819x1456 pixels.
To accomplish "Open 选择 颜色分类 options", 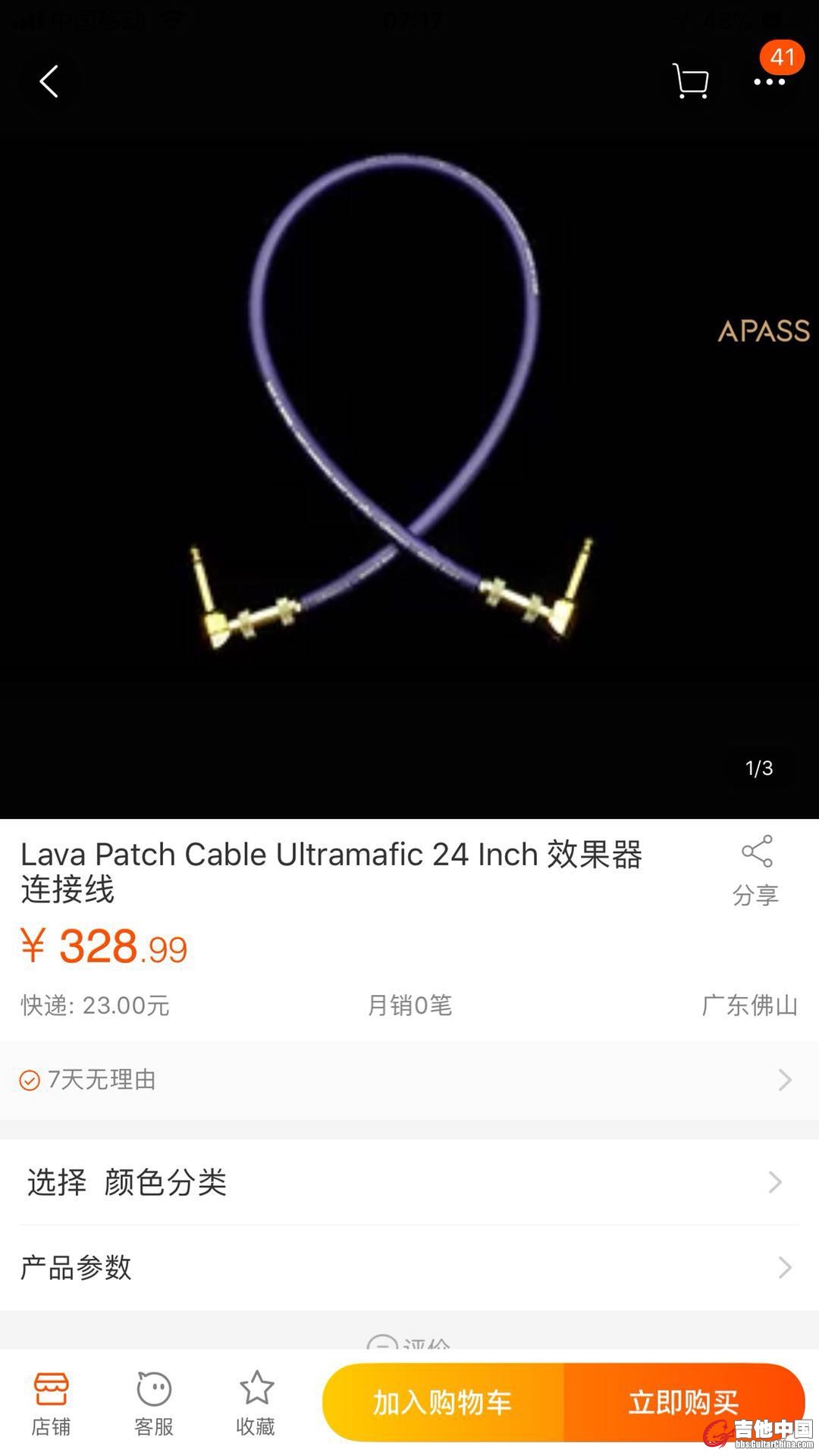I will (409, 1181).
